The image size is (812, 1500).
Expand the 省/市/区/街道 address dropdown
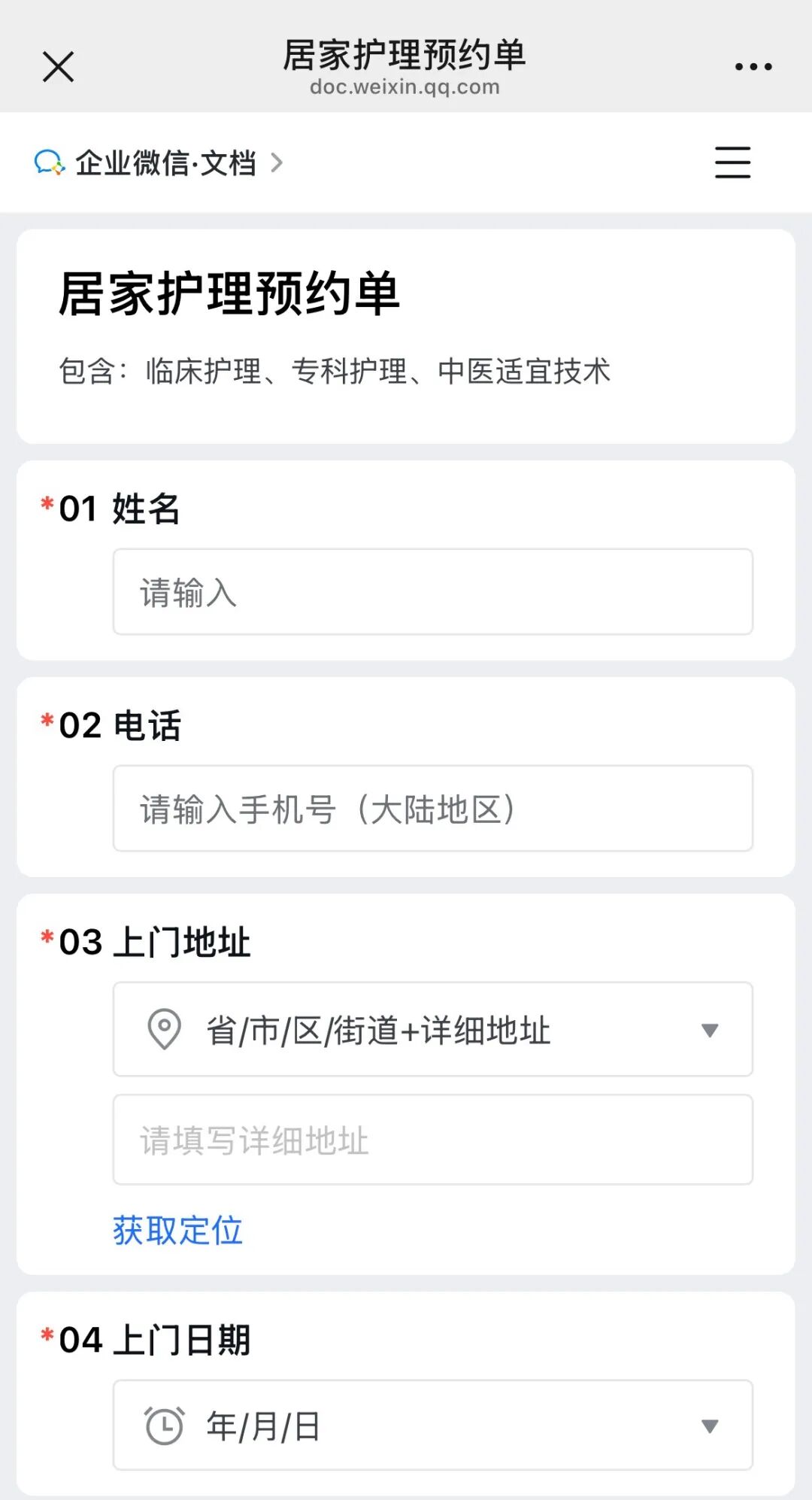(x=432, y=1029)
